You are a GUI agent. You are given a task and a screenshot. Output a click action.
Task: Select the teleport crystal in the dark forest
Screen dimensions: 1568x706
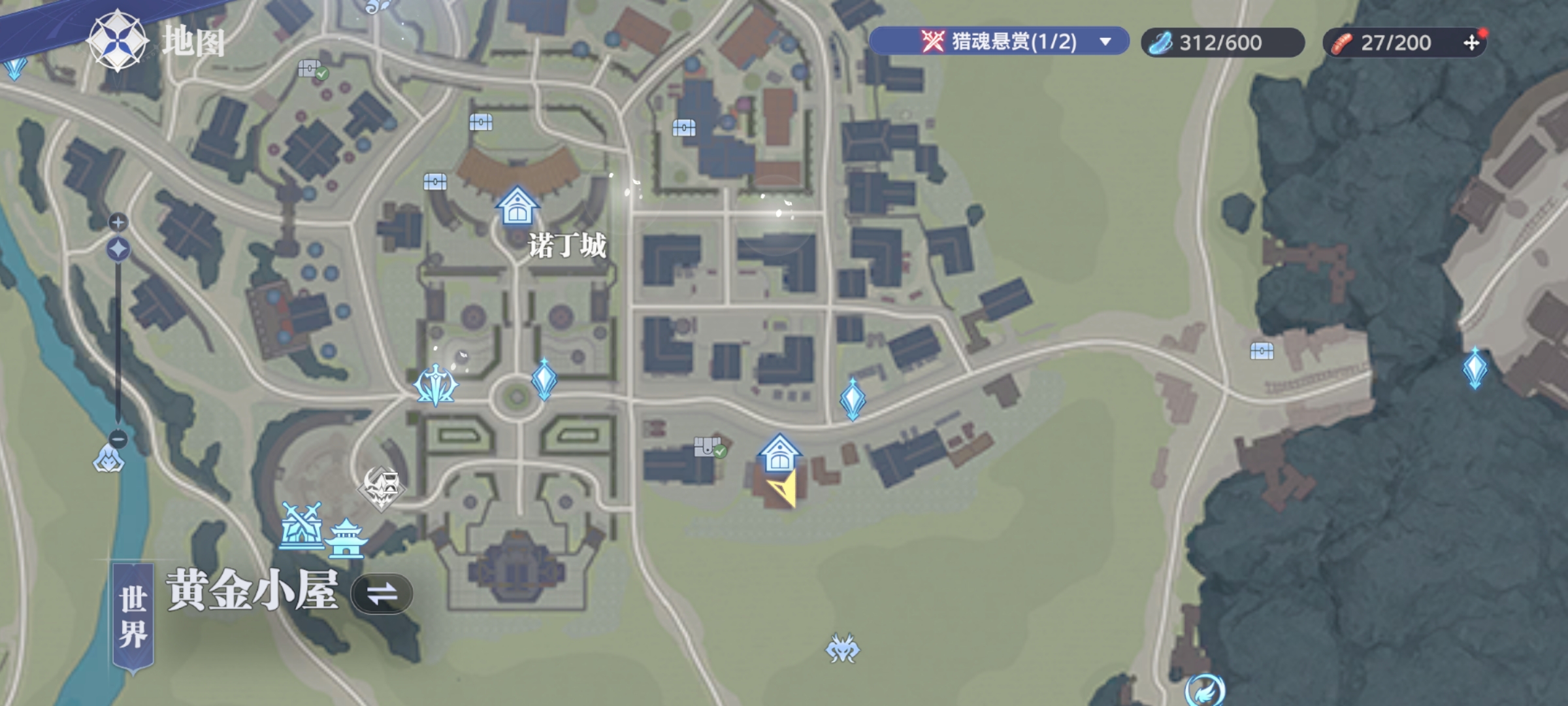click(x=1475, y=368)
